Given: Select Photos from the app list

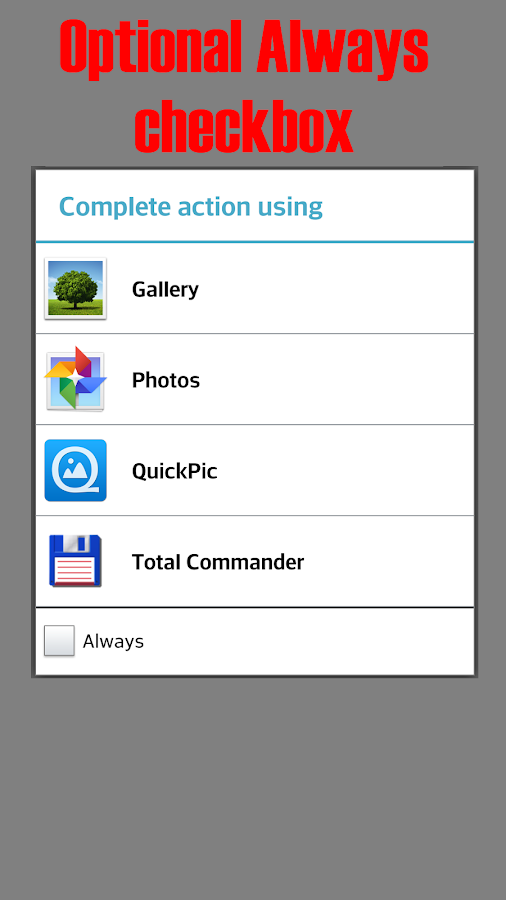Looking at the screenshot, I should tap(255, 379).
